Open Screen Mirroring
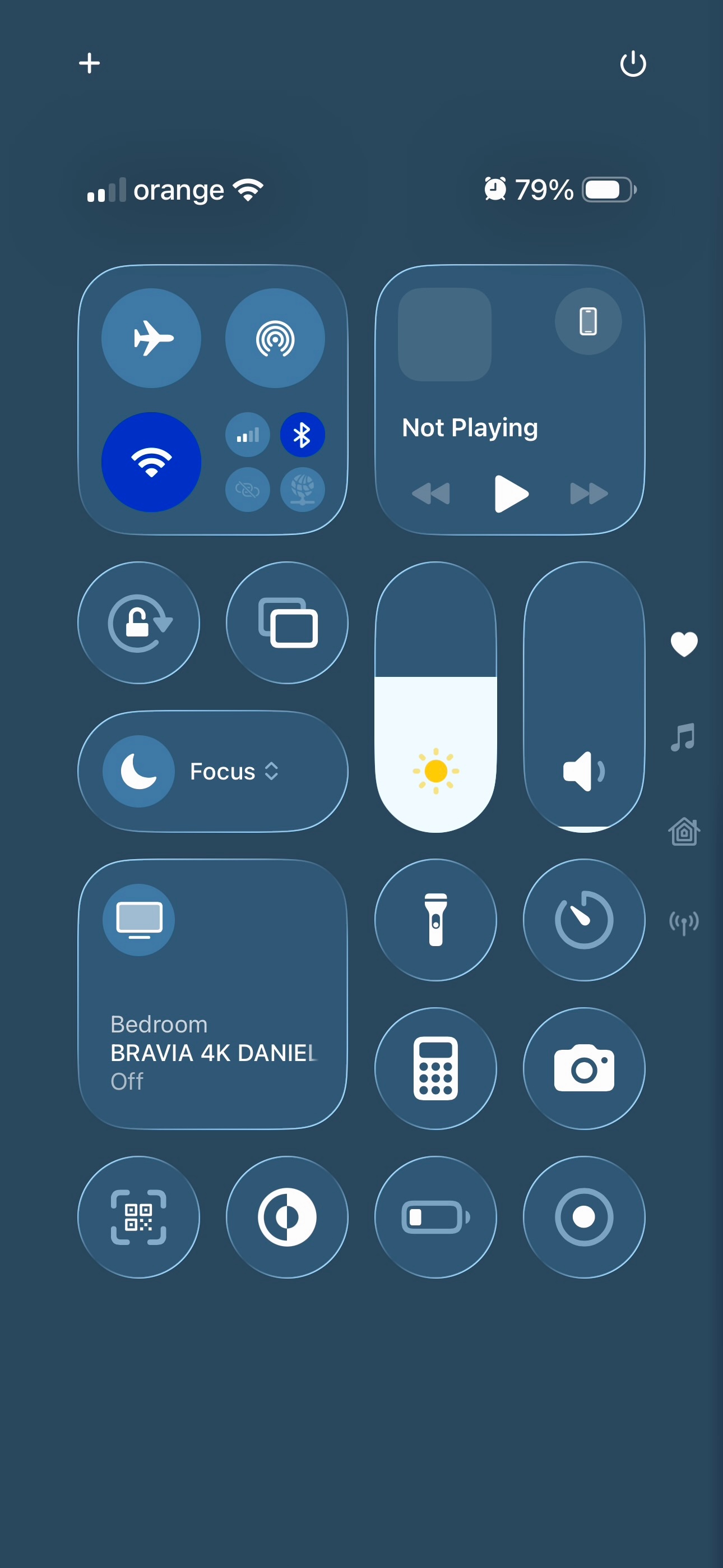Viewport: 723px width, 1568px height. 288,622
